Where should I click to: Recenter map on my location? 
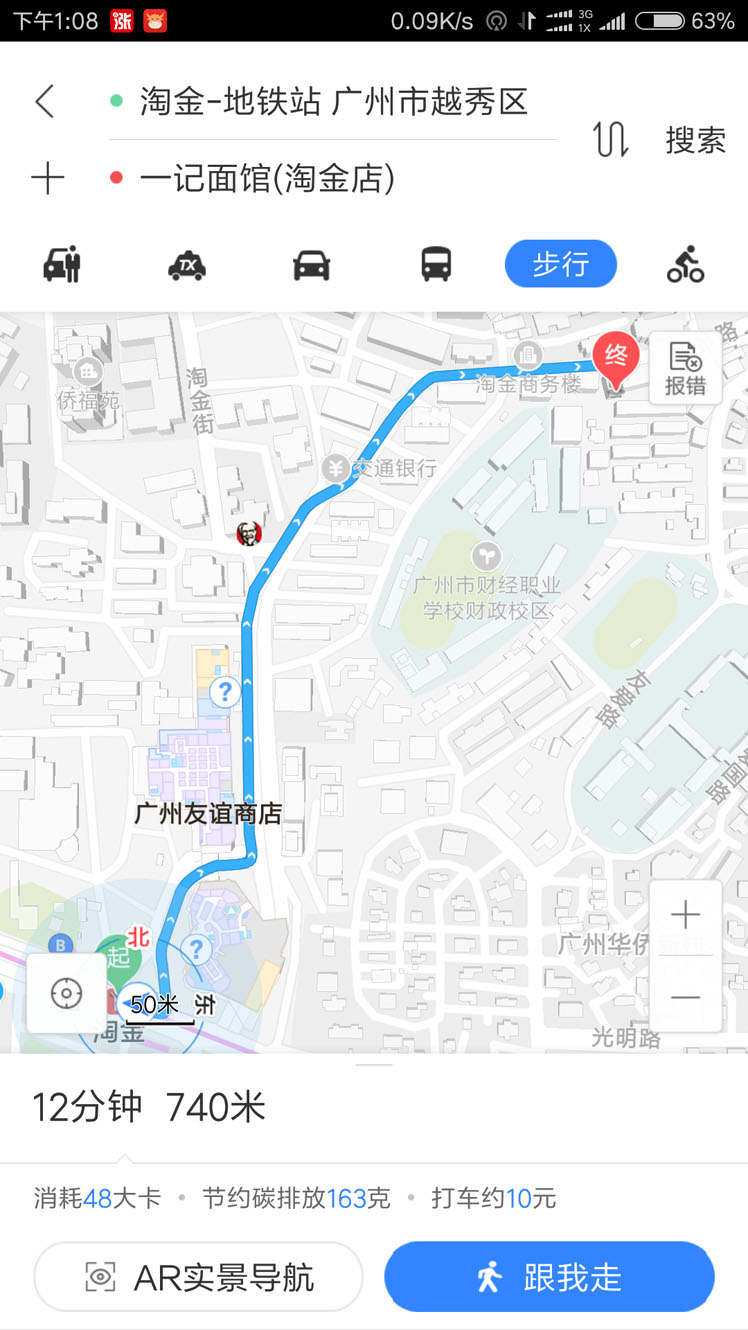66,993
